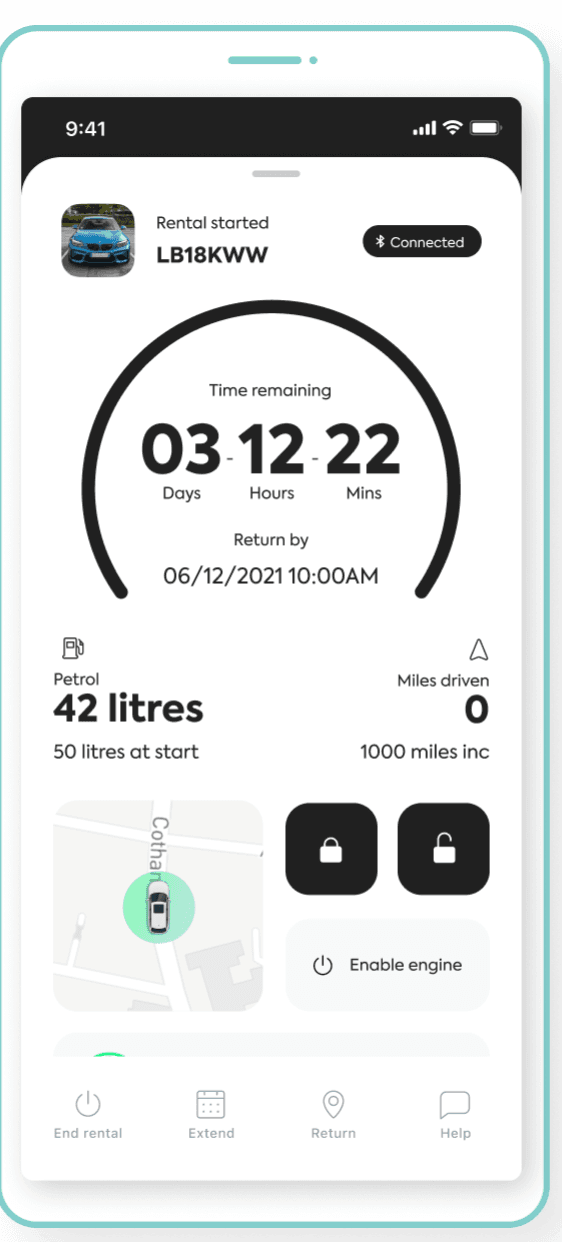Select the Return option
The height and width of the screenshot is (1242, 562).
click(x=333, y=1115)
